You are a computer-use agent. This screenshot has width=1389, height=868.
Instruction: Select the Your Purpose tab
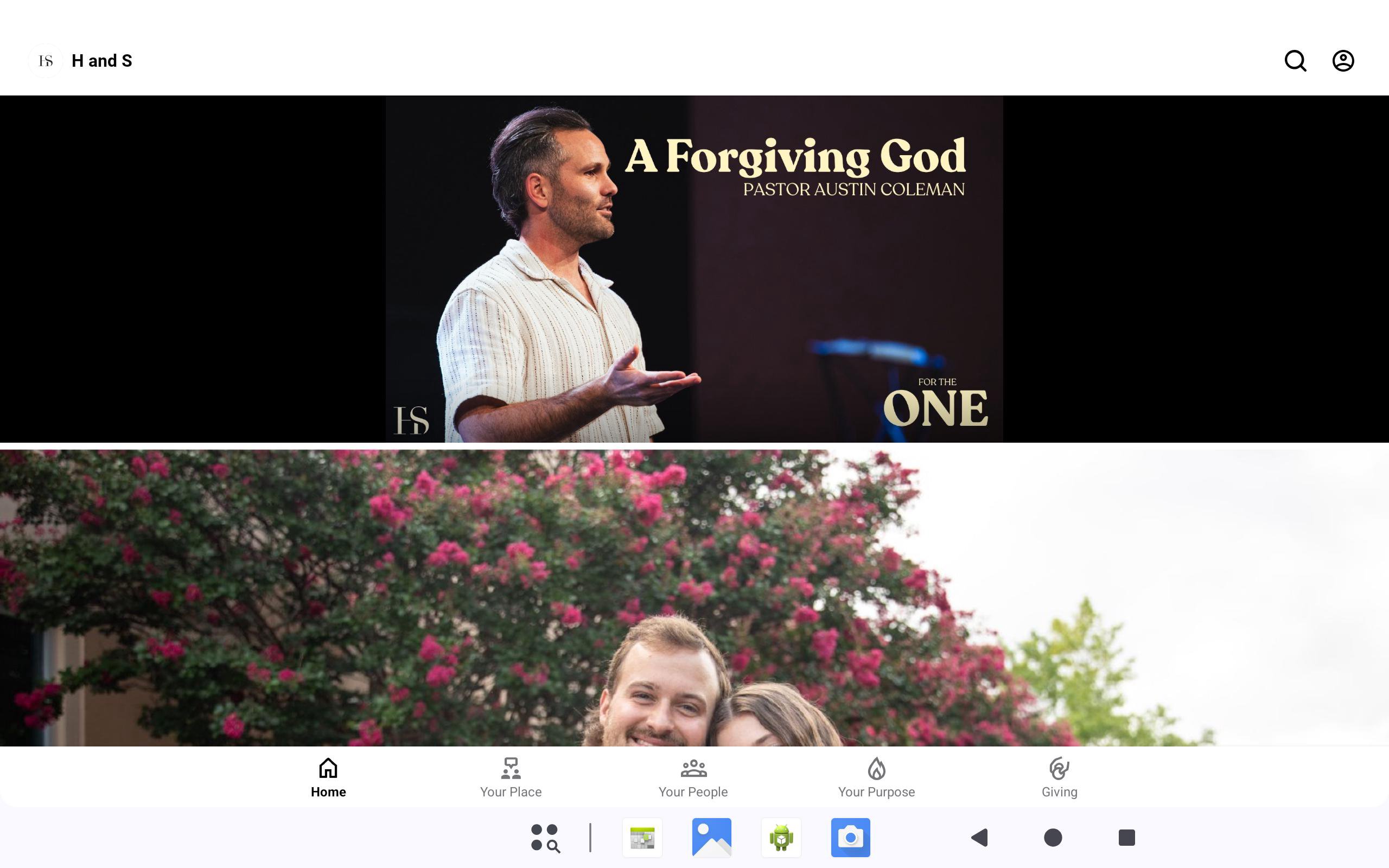click(x=876, y=777)
